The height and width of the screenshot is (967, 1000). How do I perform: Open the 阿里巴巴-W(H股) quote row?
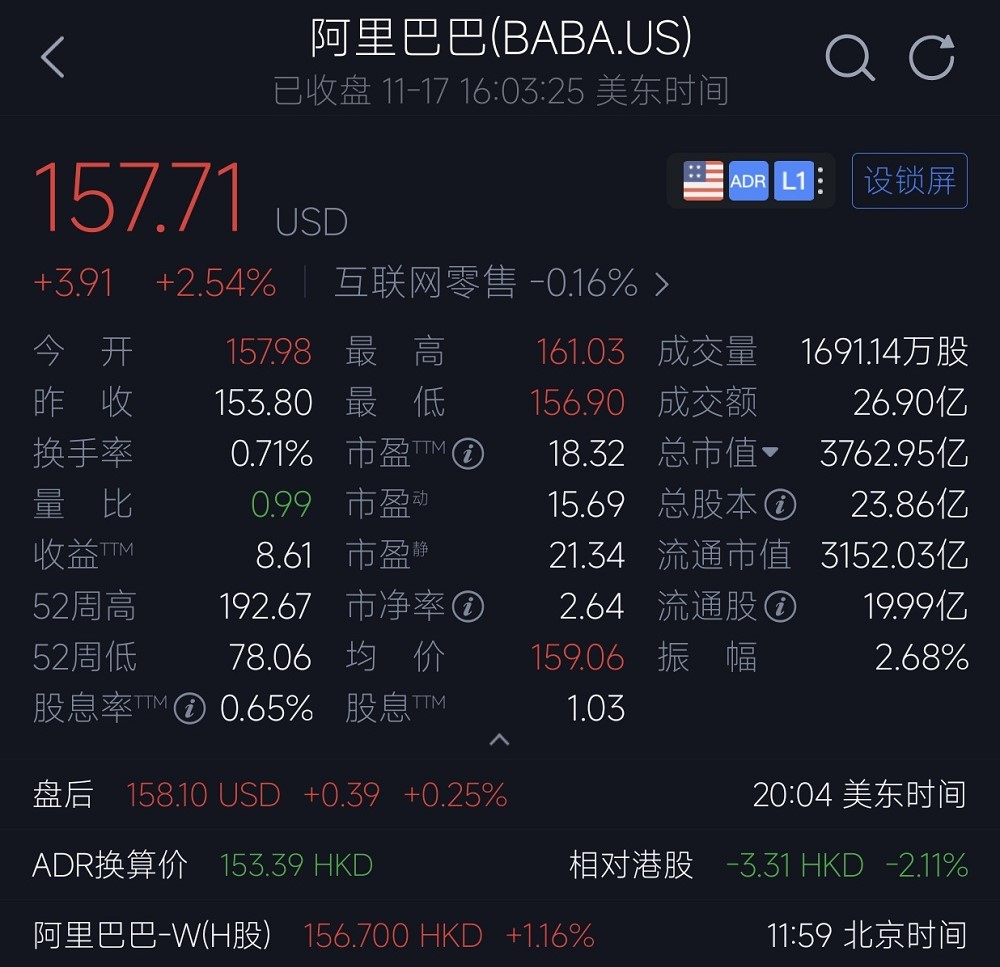coord(500,936)
